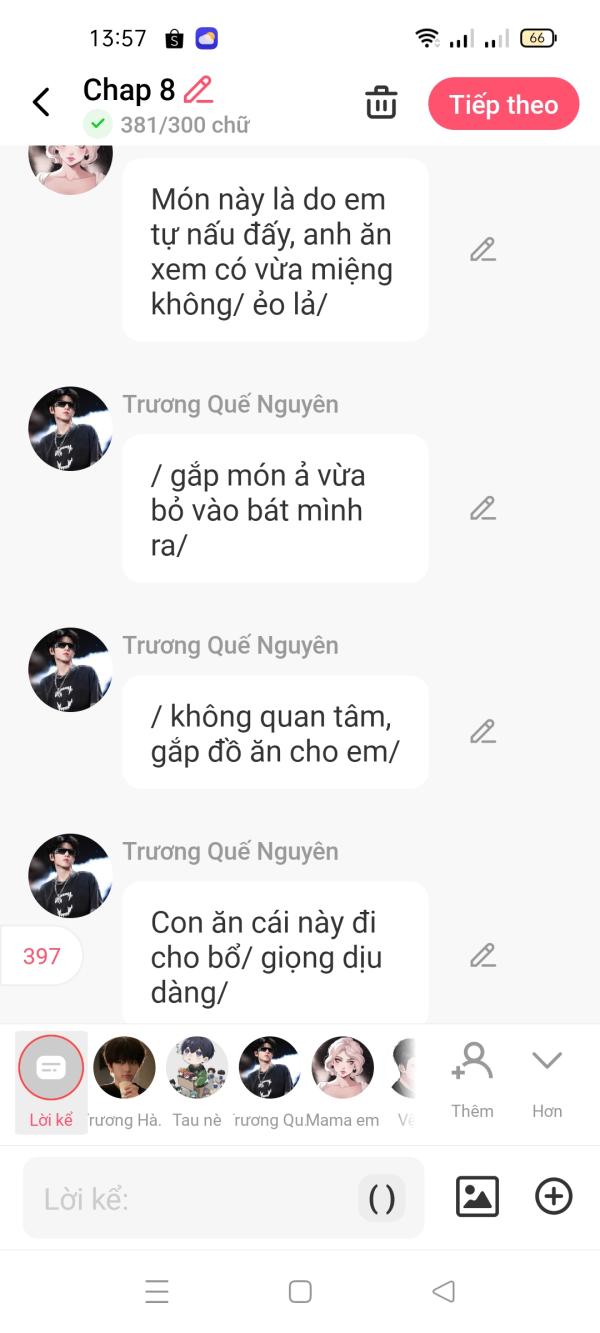Viewport: 600px width, 1333px height.
Task: Focus the Lời kể text field
Action: click(190, 1198)
